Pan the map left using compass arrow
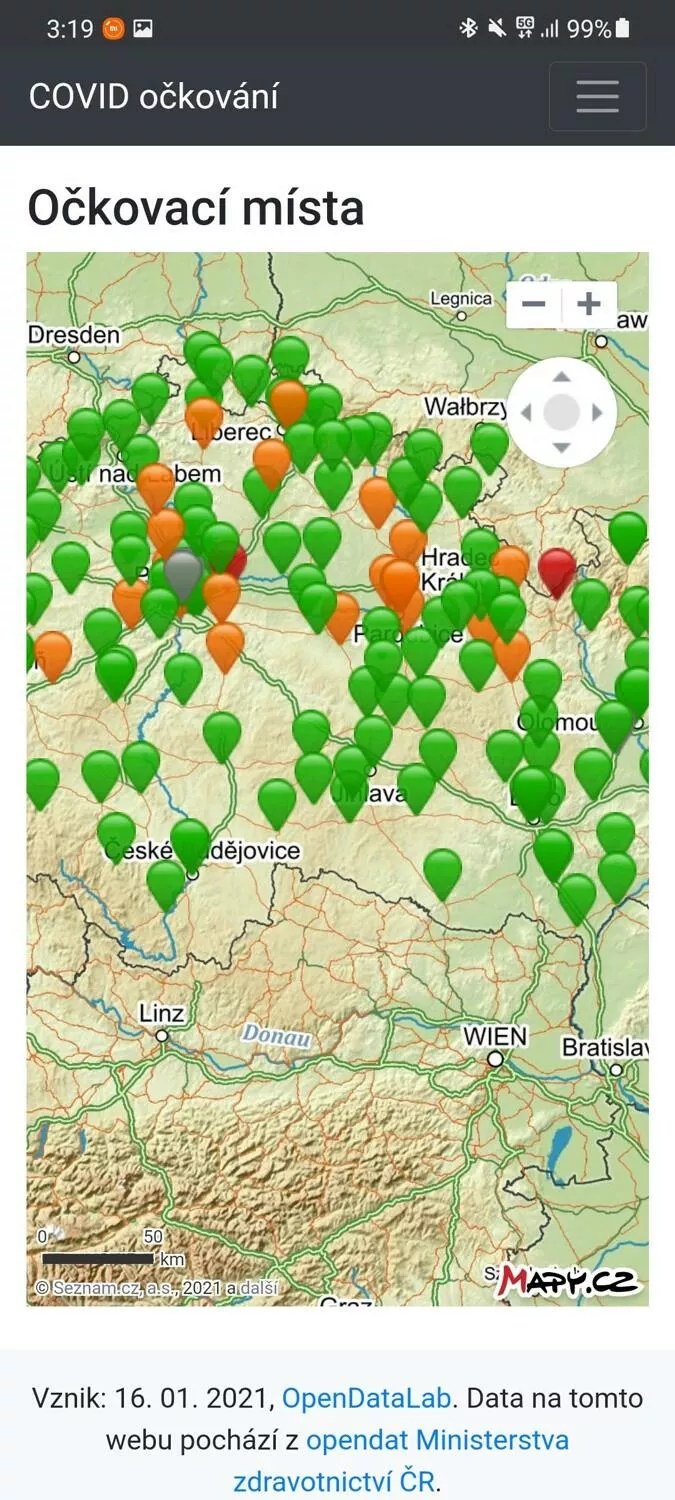 [x=526, y=412]
